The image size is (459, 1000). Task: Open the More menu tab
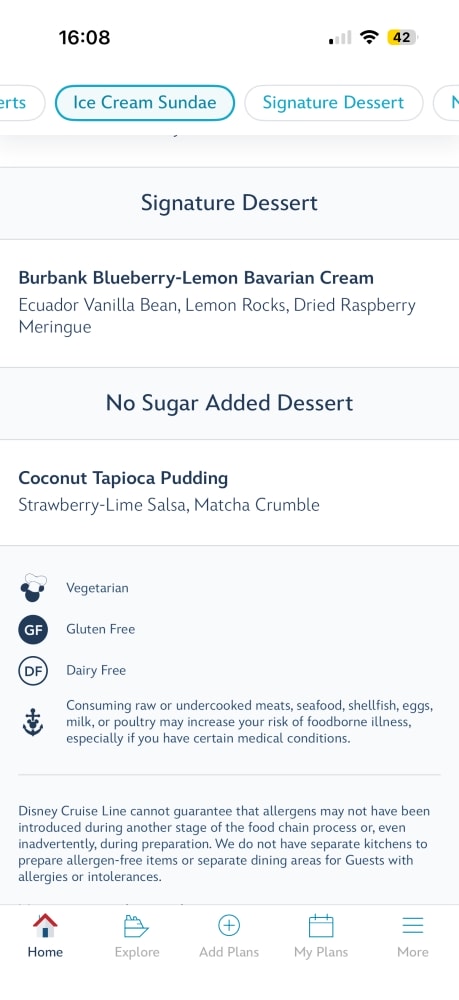(412, 936)
